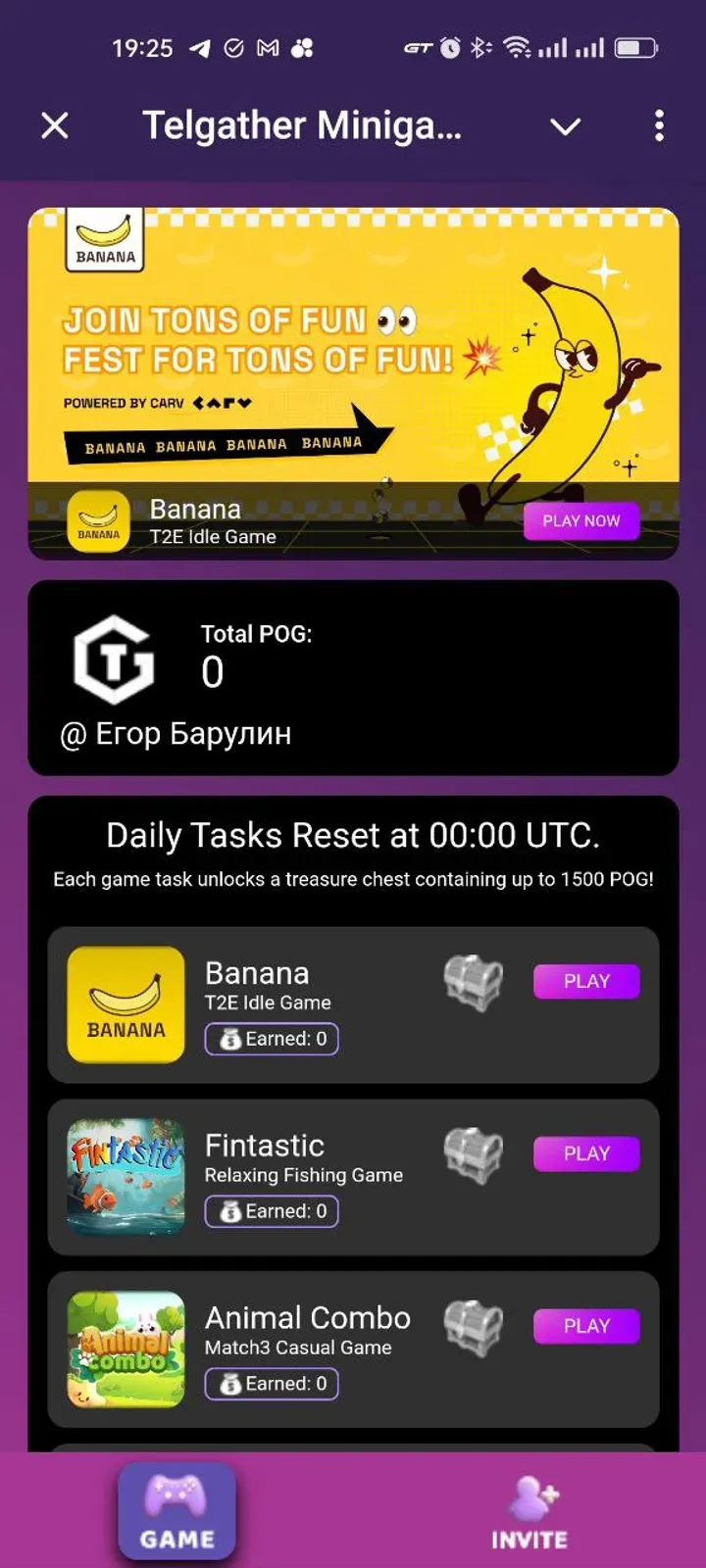Play the Fintastic fishing game
The height and width of the screenshot is (1568, 706).
pyautogui.click(x=586, y=1153)
